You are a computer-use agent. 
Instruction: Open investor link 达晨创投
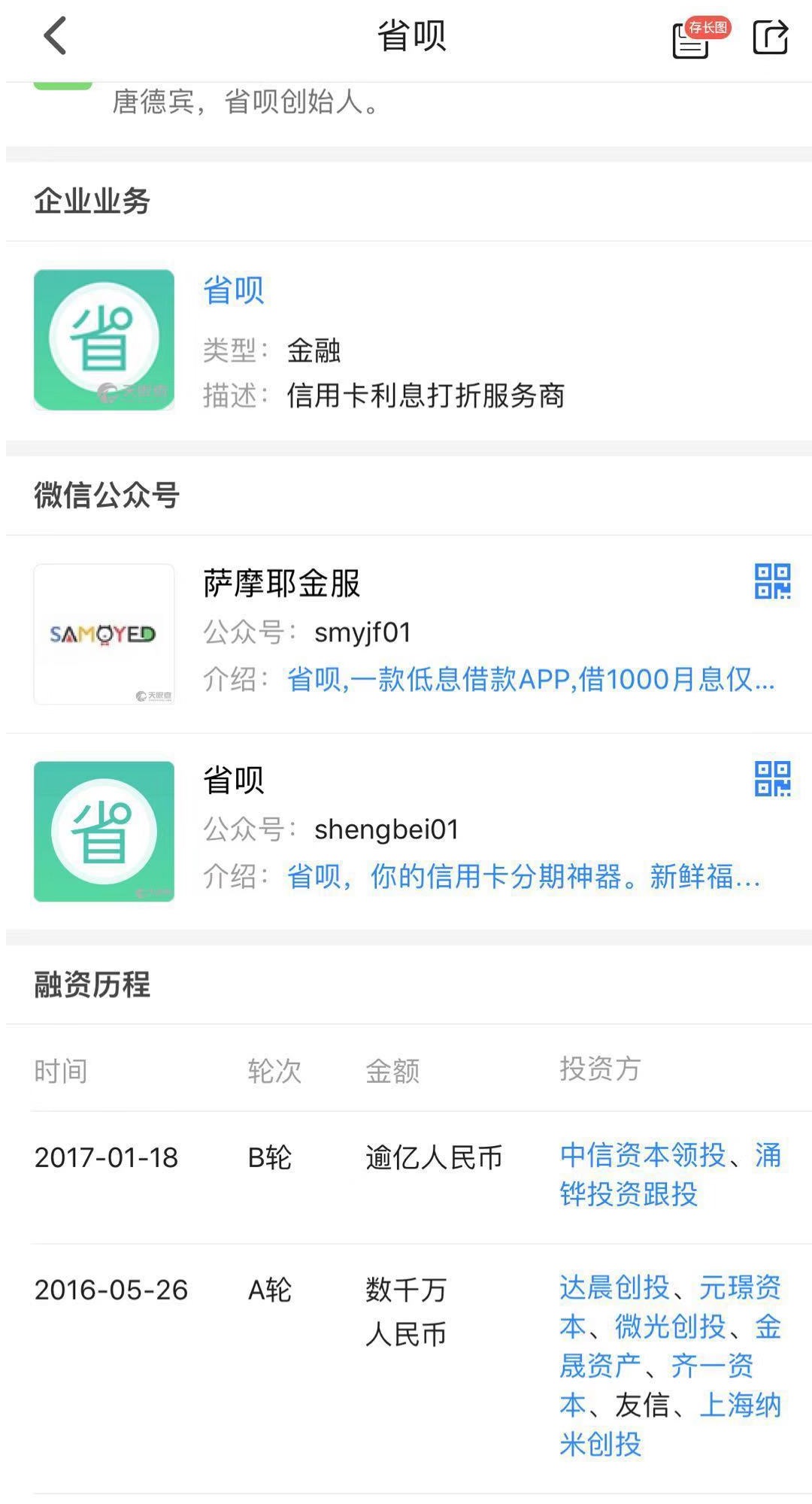613,1287
